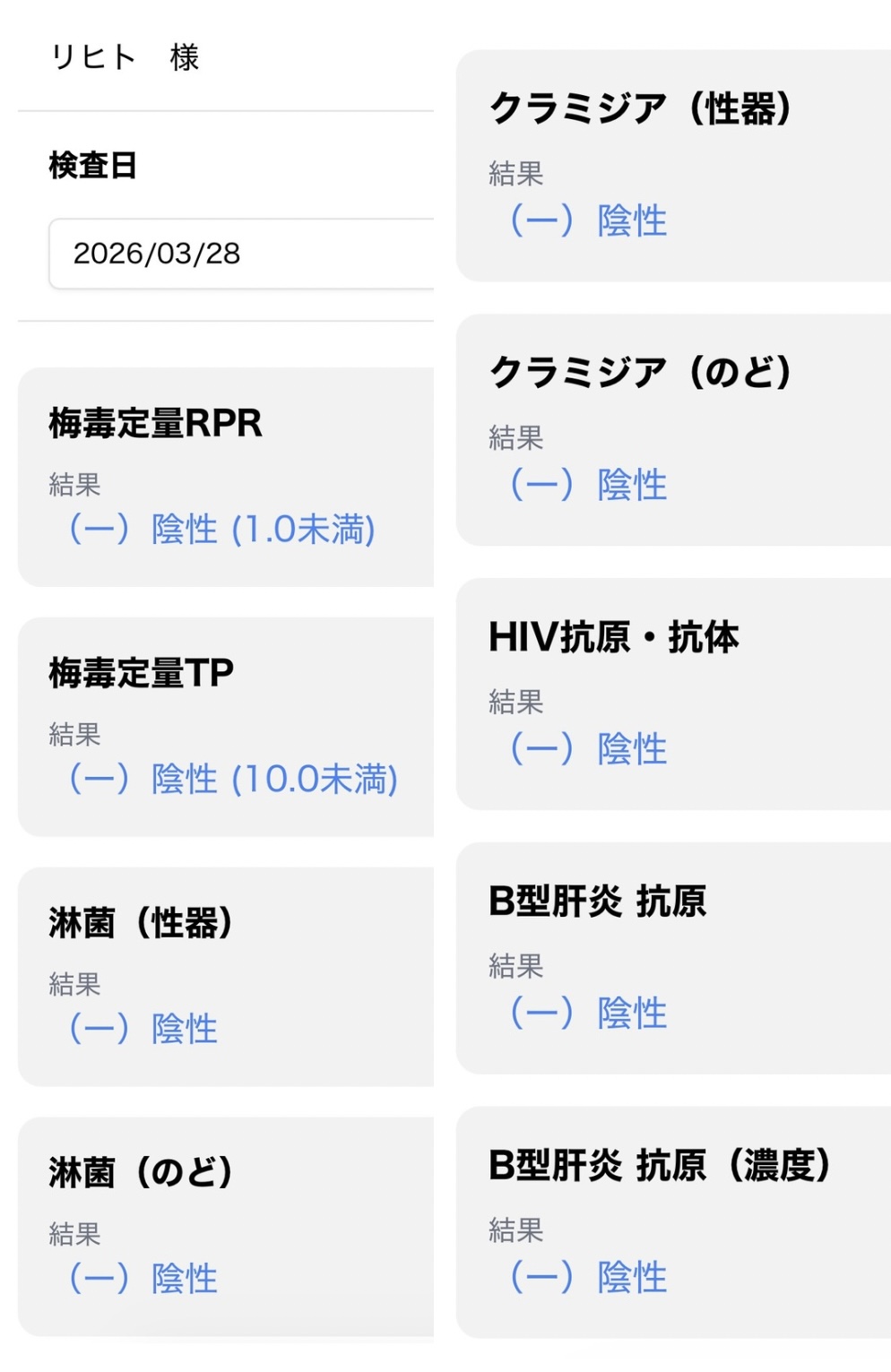Open the 検査日 date field showing 2026/03/28
This screenshot has height=1372, width=891.
[x=240, y=254]
